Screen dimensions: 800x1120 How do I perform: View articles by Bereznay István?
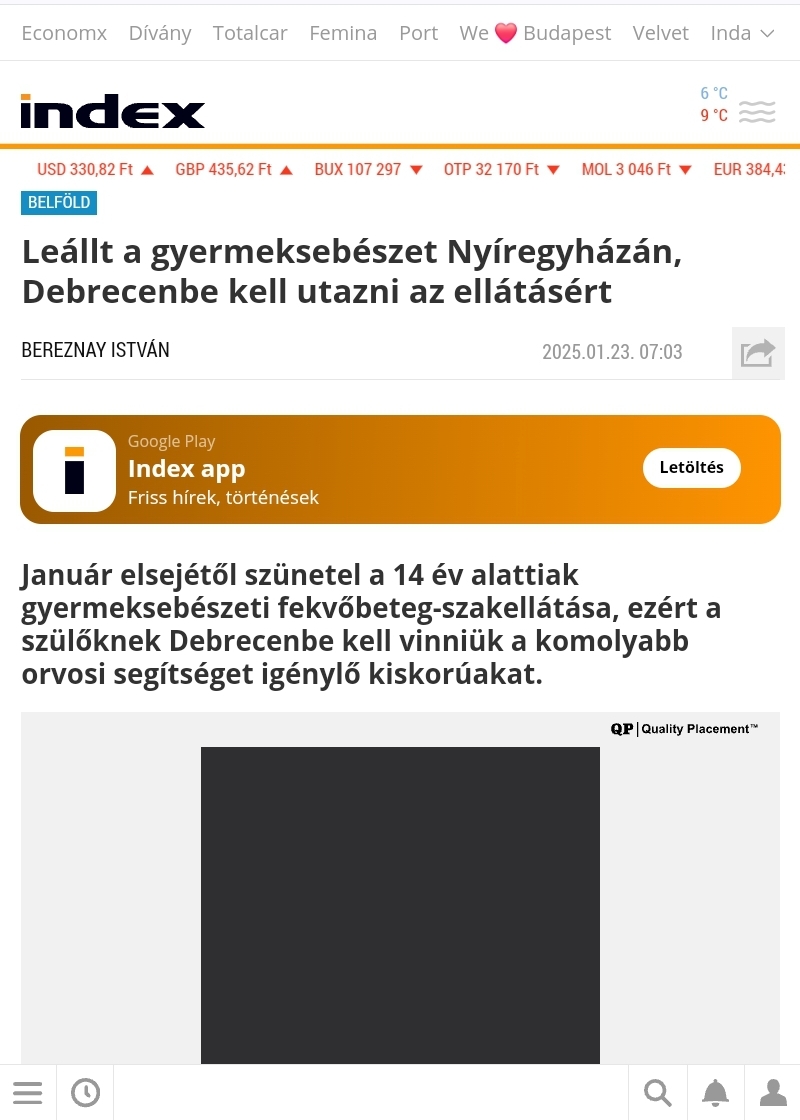coord(96,350)
